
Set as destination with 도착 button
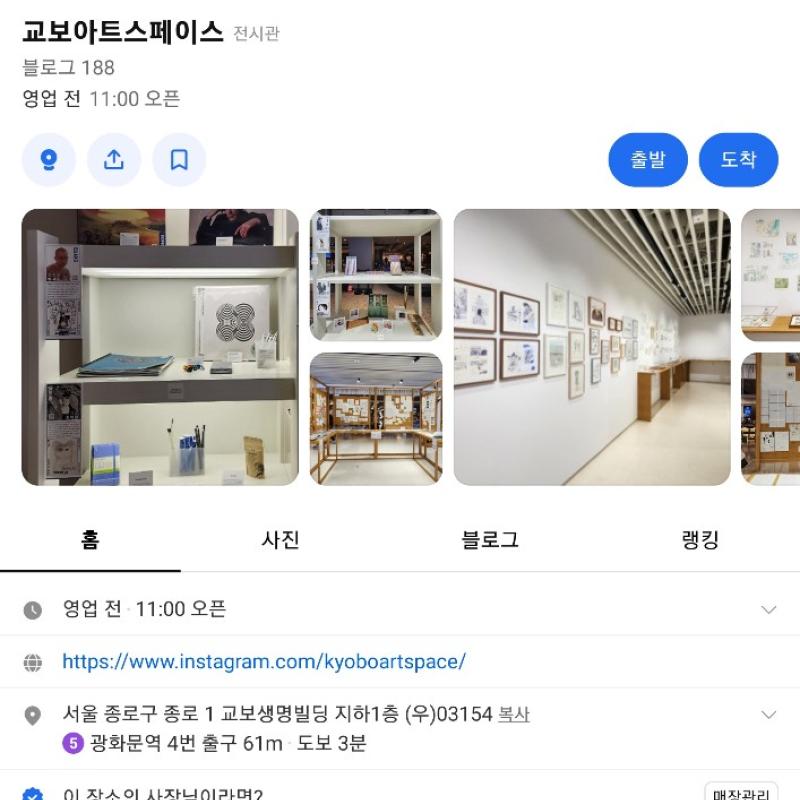(738, 160)
